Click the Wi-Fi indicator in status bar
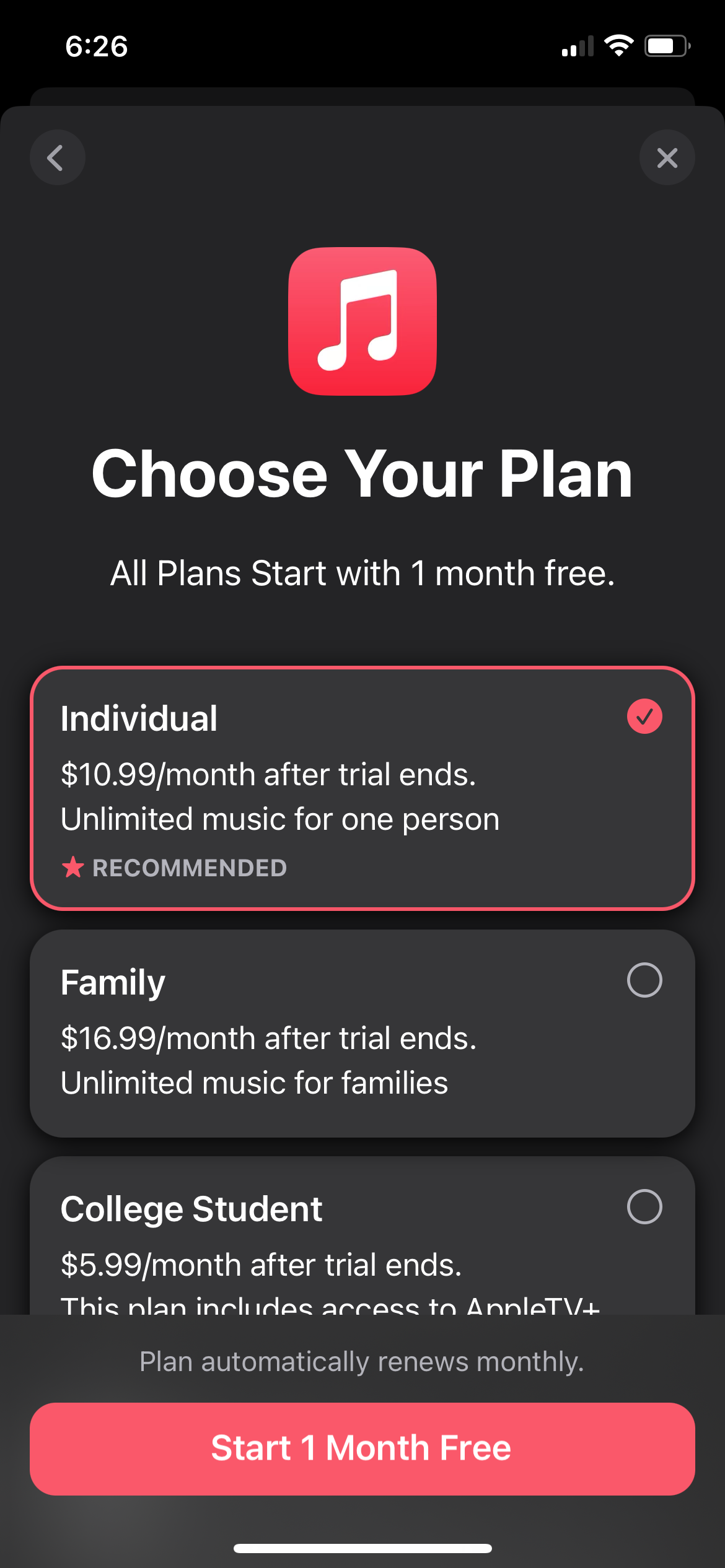The width and height of the screenshot is (725, 1568). [619, 45]
